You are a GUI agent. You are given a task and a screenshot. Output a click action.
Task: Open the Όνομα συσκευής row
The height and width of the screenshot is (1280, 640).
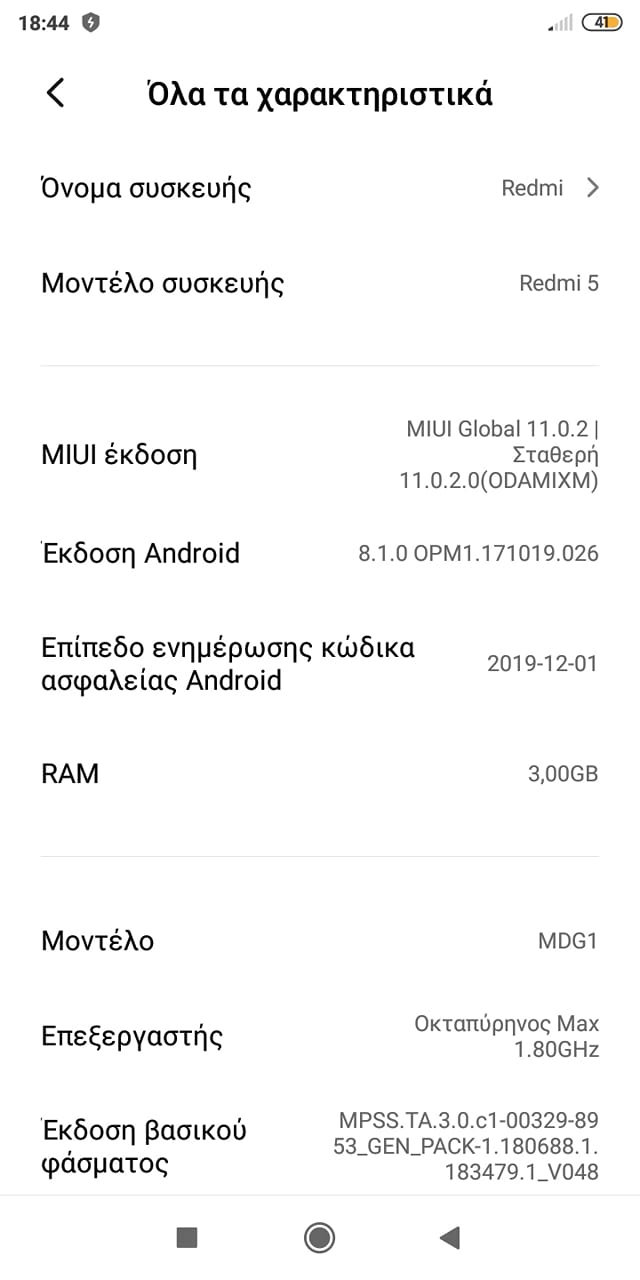coord(320,188)
